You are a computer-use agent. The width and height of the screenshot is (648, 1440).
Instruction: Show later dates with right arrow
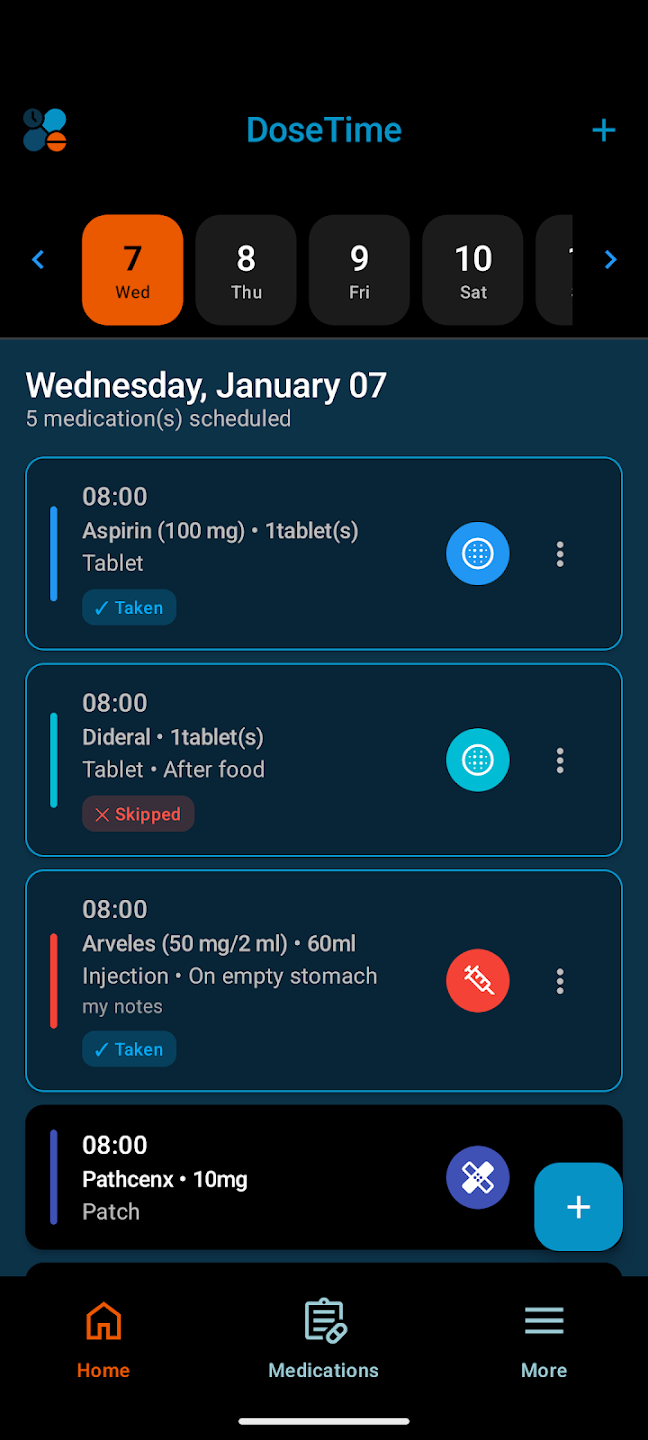pos(610,260)
